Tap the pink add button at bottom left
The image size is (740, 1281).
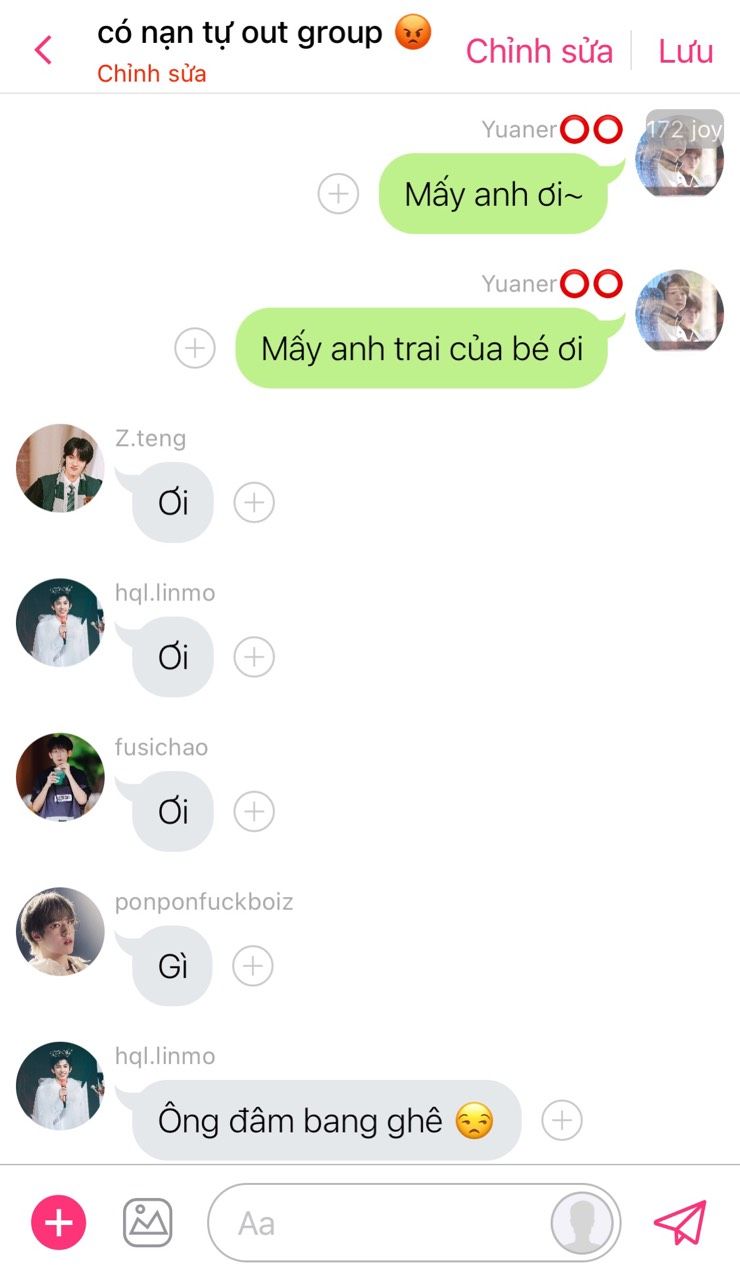(x=59, y=1222)
